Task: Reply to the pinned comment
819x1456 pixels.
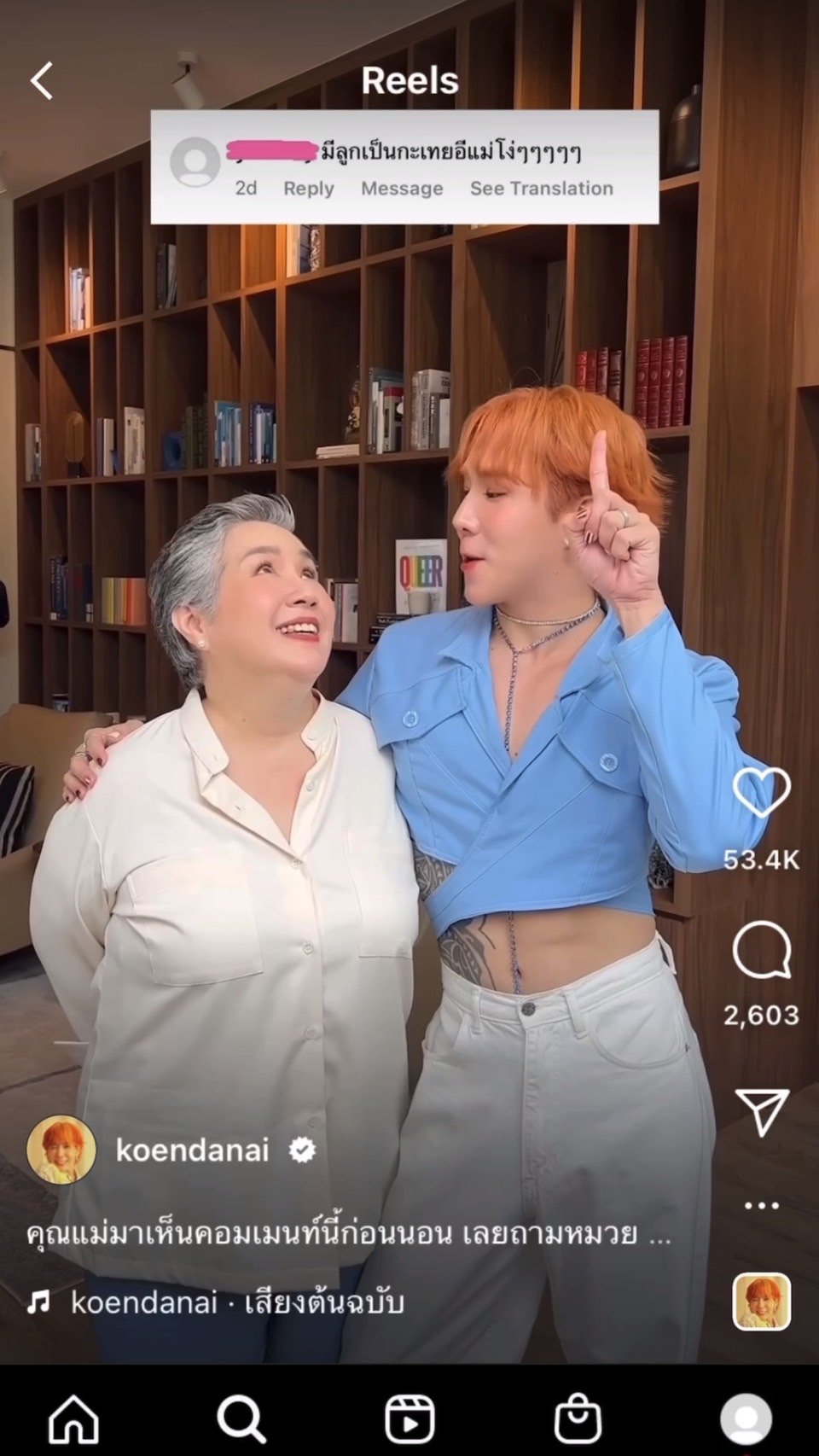Action: point(308,188)
